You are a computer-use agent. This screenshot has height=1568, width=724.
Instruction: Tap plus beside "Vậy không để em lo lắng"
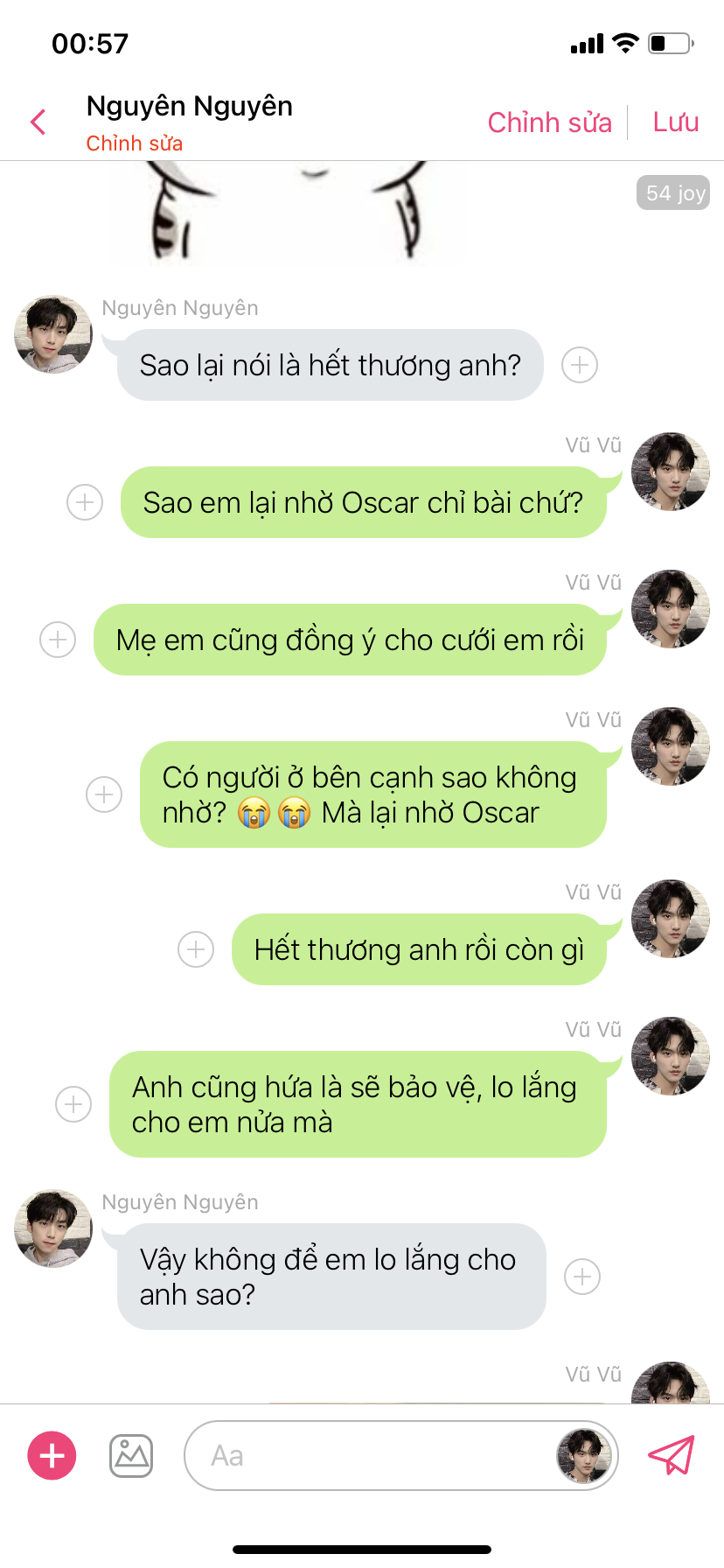coord(582,1277)
